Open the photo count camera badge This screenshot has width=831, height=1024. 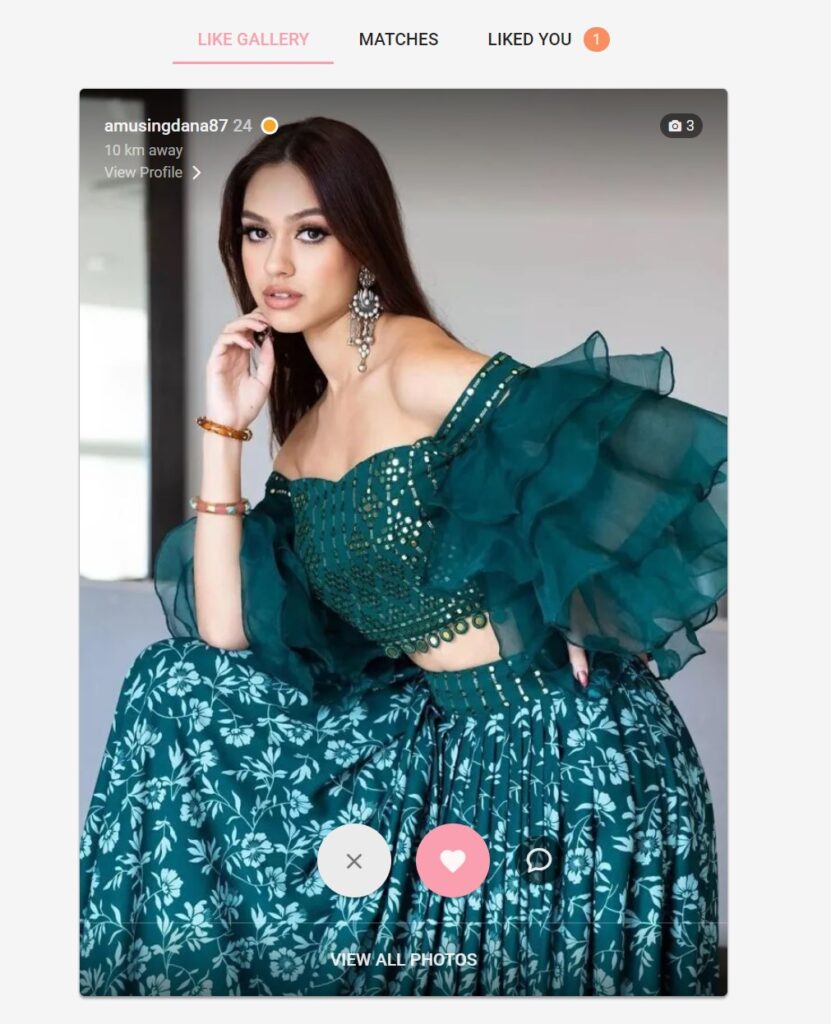click(x=681, y=126)
